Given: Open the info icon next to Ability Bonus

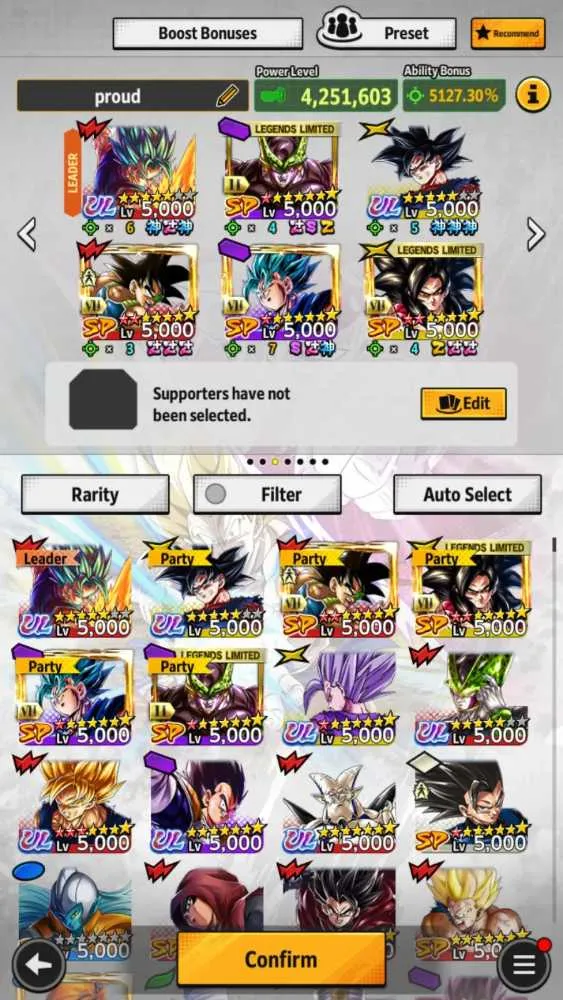Looking at the screenshot, I should [x=532, y=96].
